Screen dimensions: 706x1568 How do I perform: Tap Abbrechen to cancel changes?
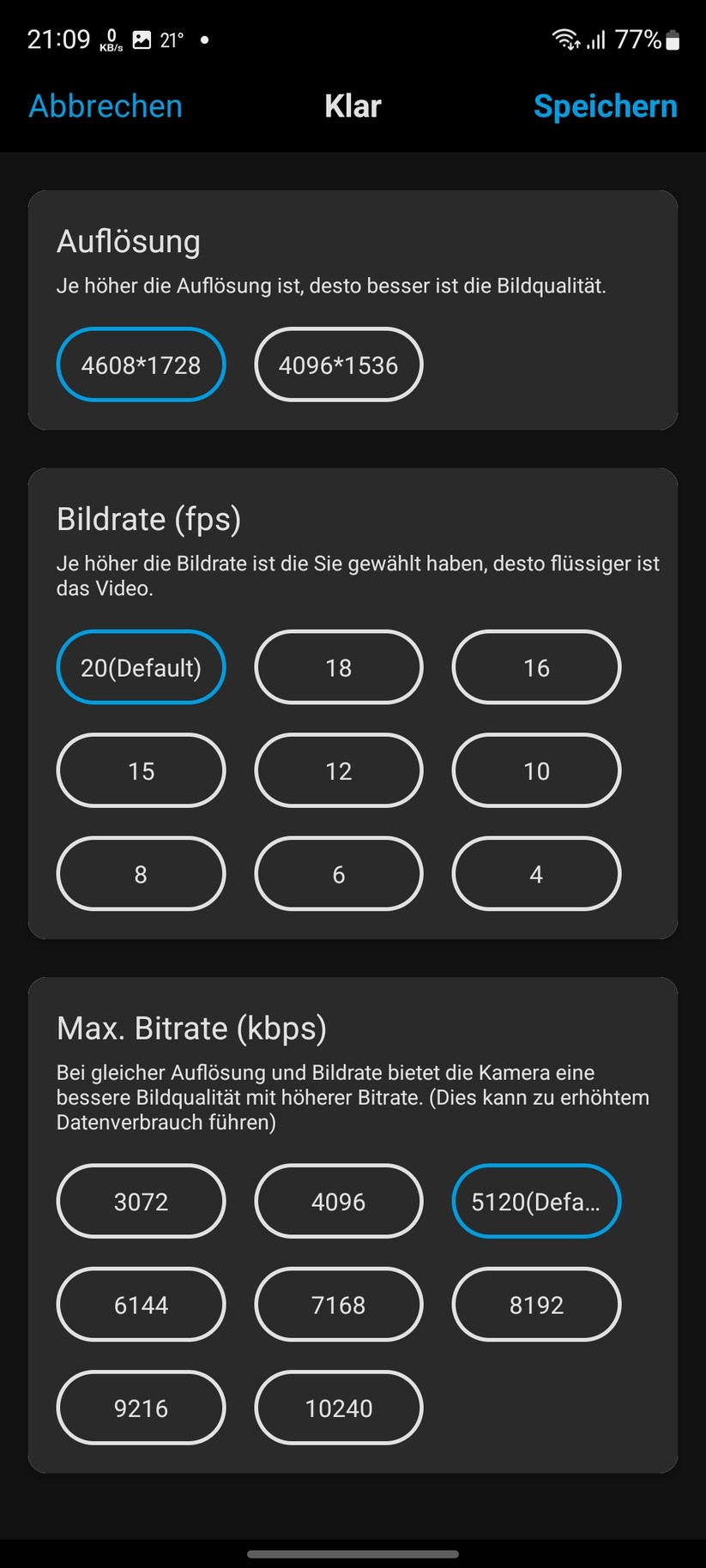coord(105,106)
